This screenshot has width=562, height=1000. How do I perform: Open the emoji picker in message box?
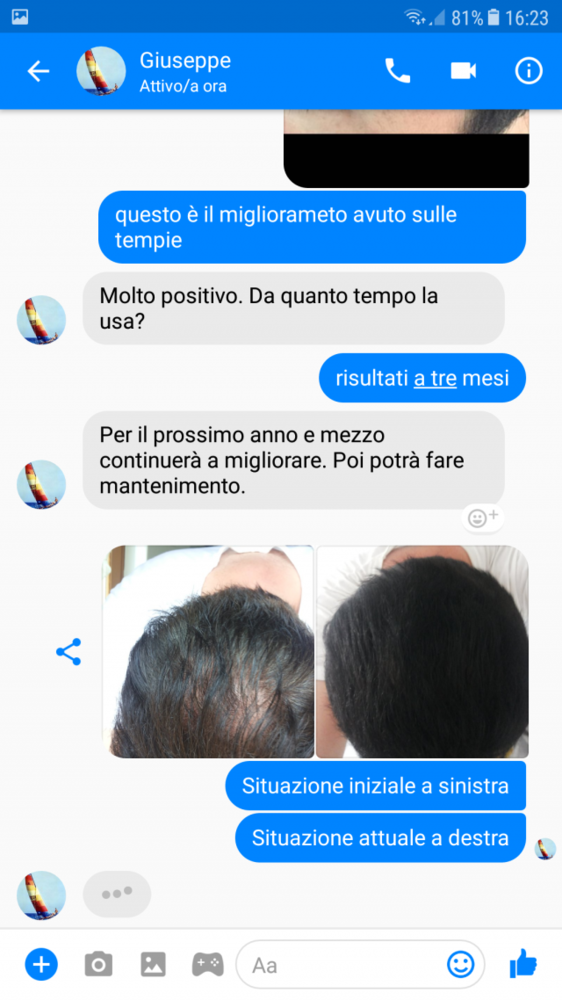click(461, 965)
